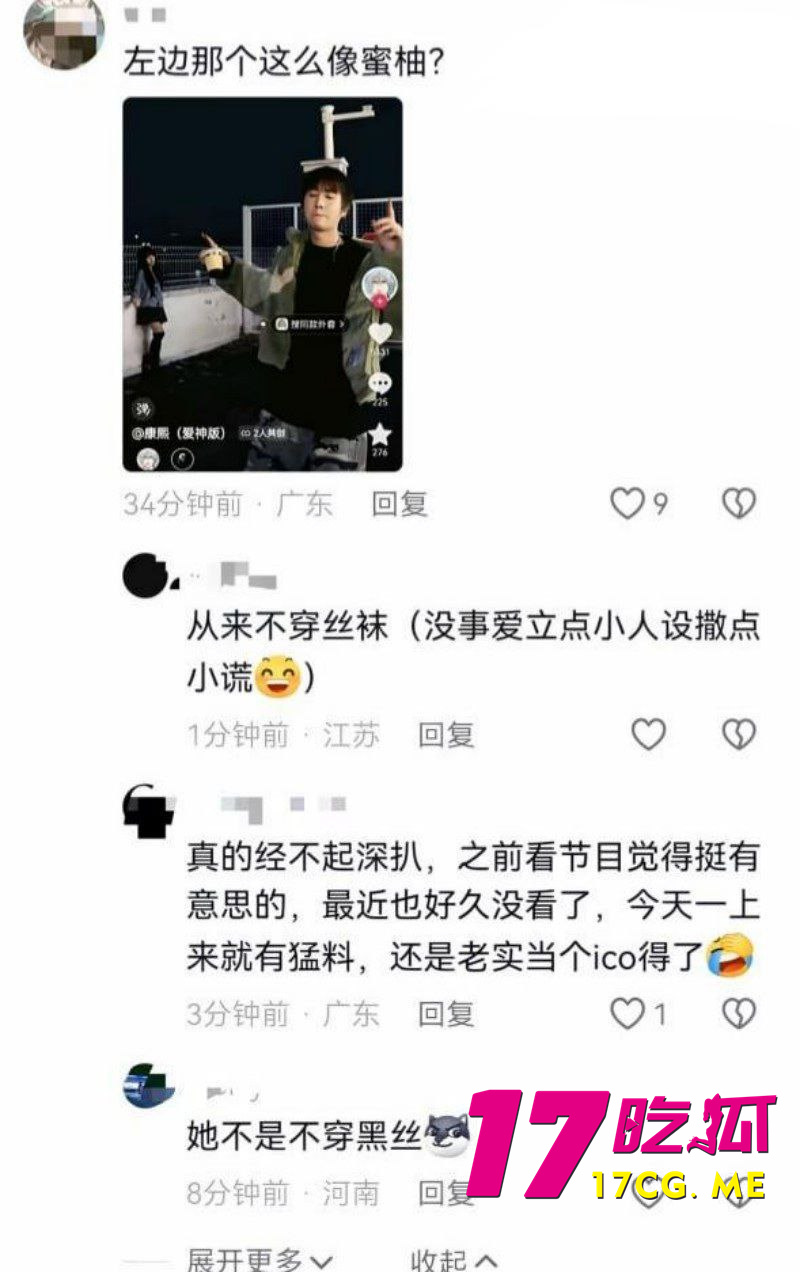Like the comment from 江苏
800x1272 pixels.
[648, 736]
